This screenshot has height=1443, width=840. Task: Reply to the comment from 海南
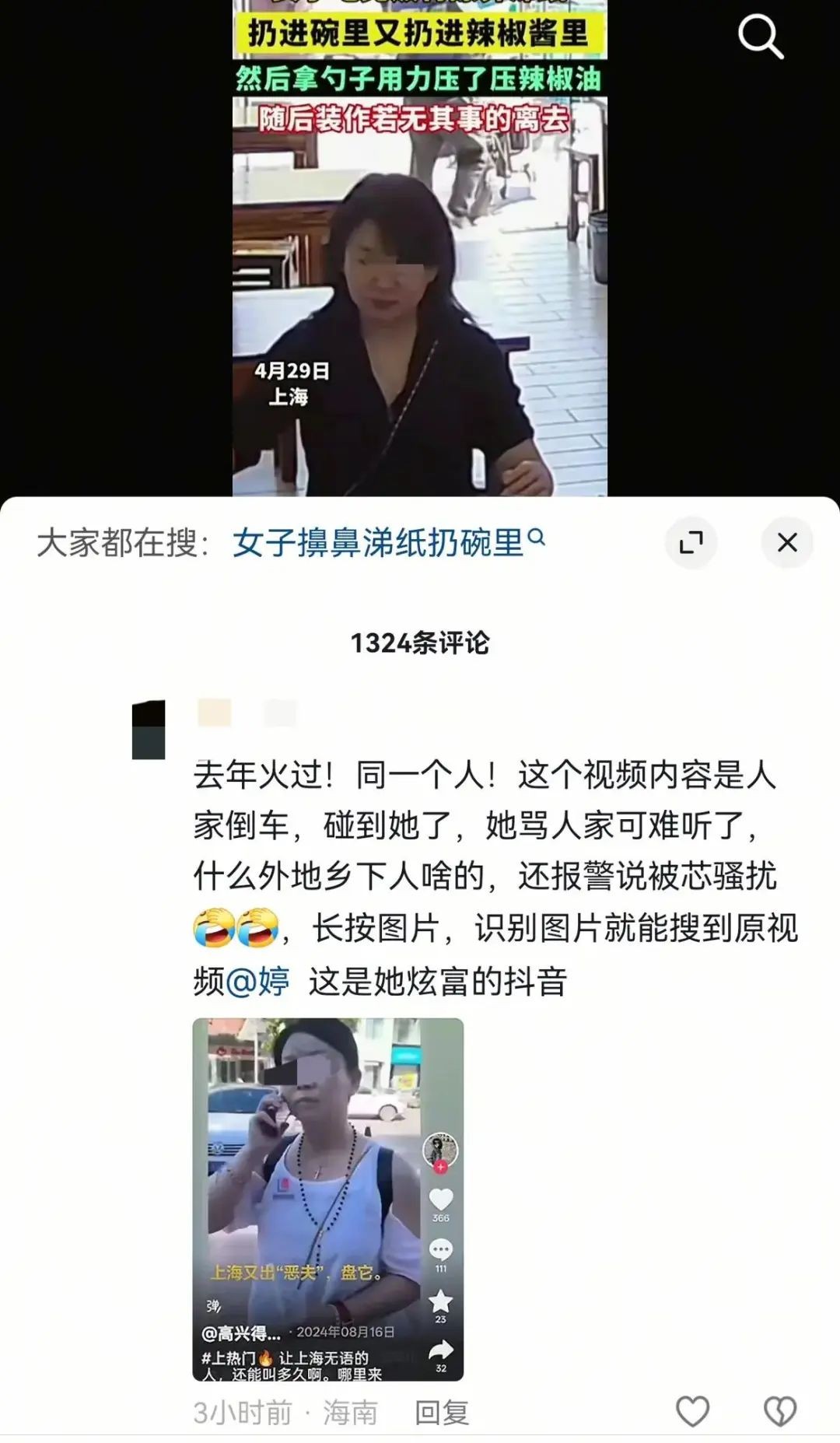pos(442,1412)
